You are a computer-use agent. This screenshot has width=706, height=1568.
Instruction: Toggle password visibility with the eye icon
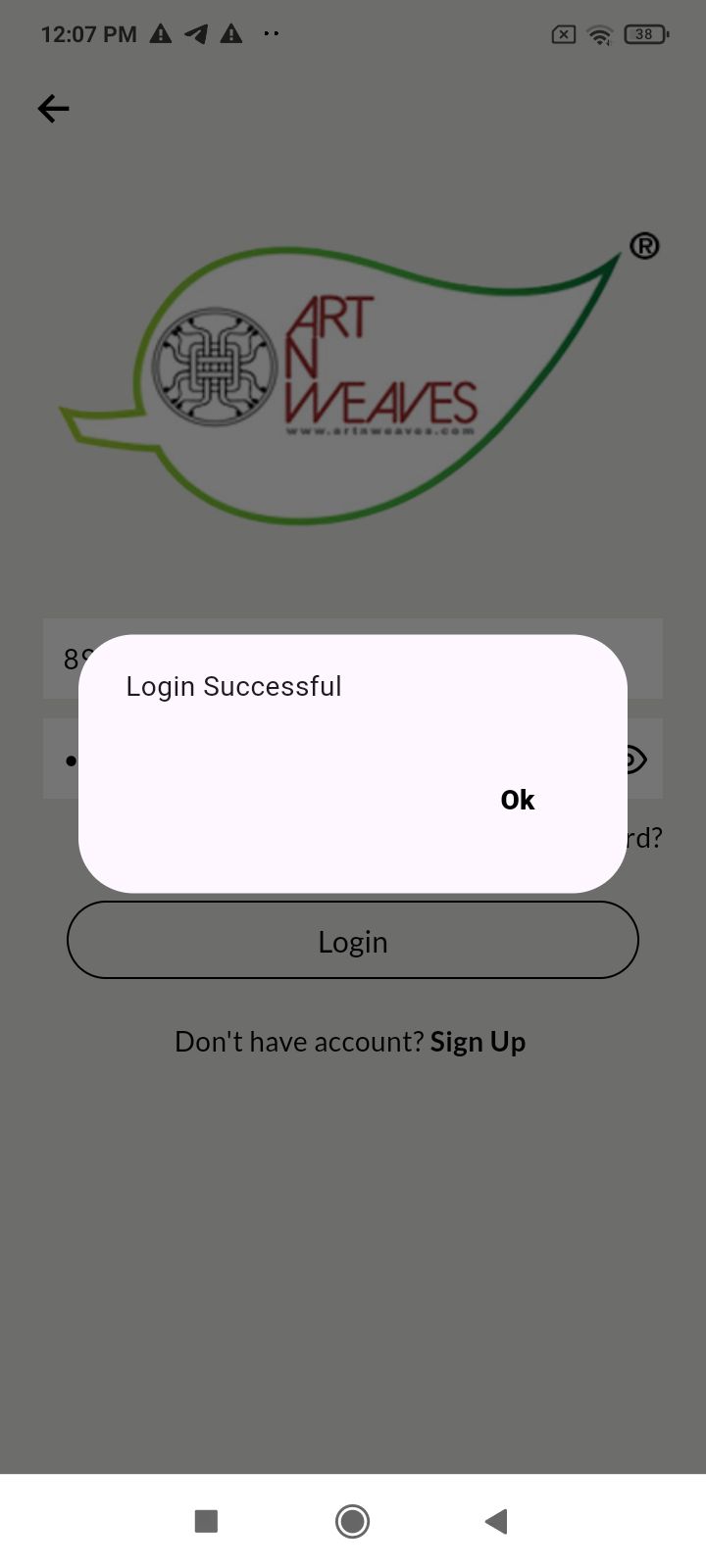[637, 759]
